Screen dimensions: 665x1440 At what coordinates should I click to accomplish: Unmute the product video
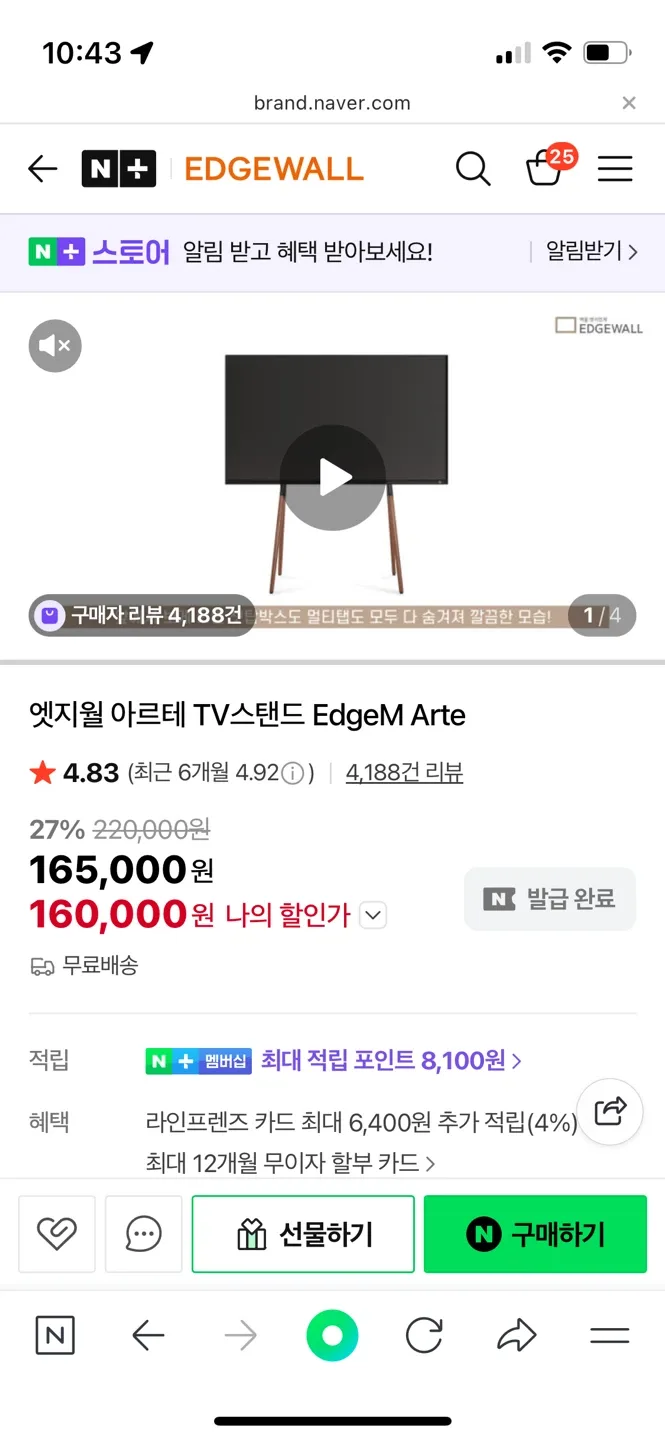[55, 346]
